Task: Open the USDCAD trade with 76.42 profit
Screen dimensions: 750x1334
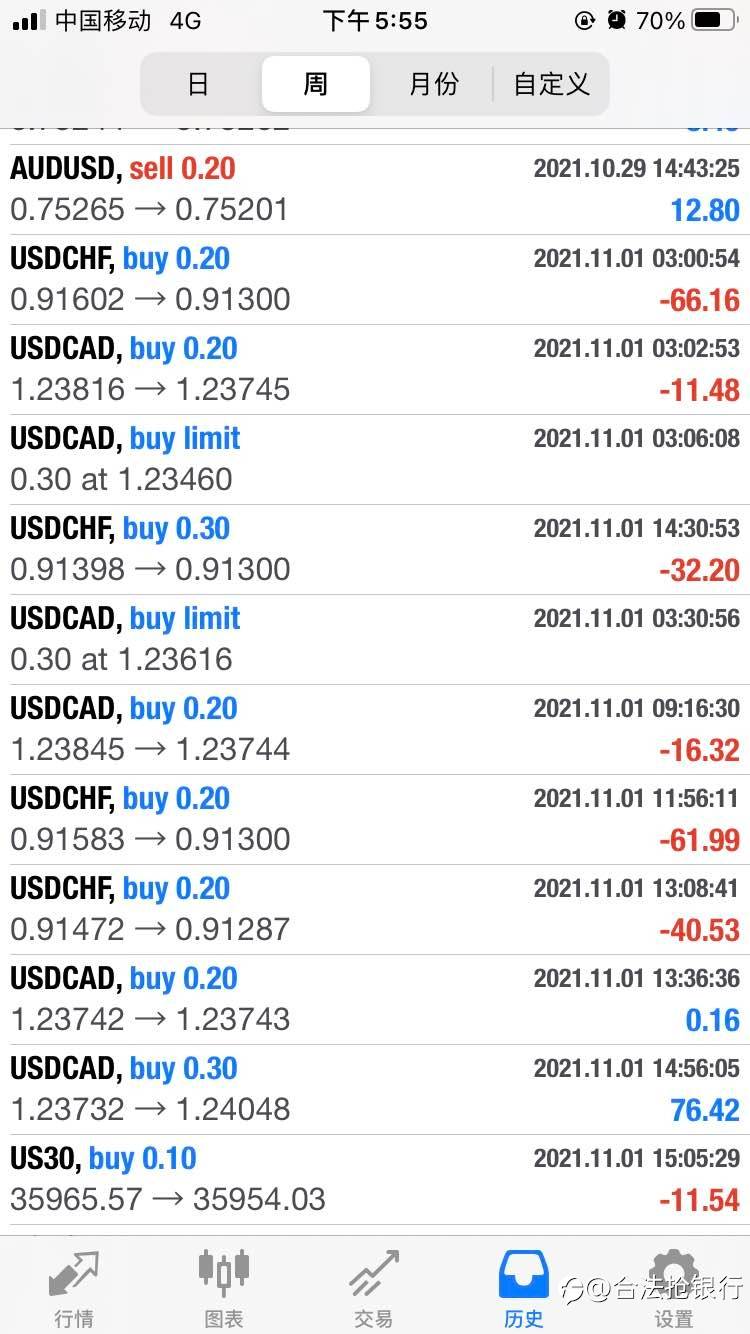Action: 375,1089
